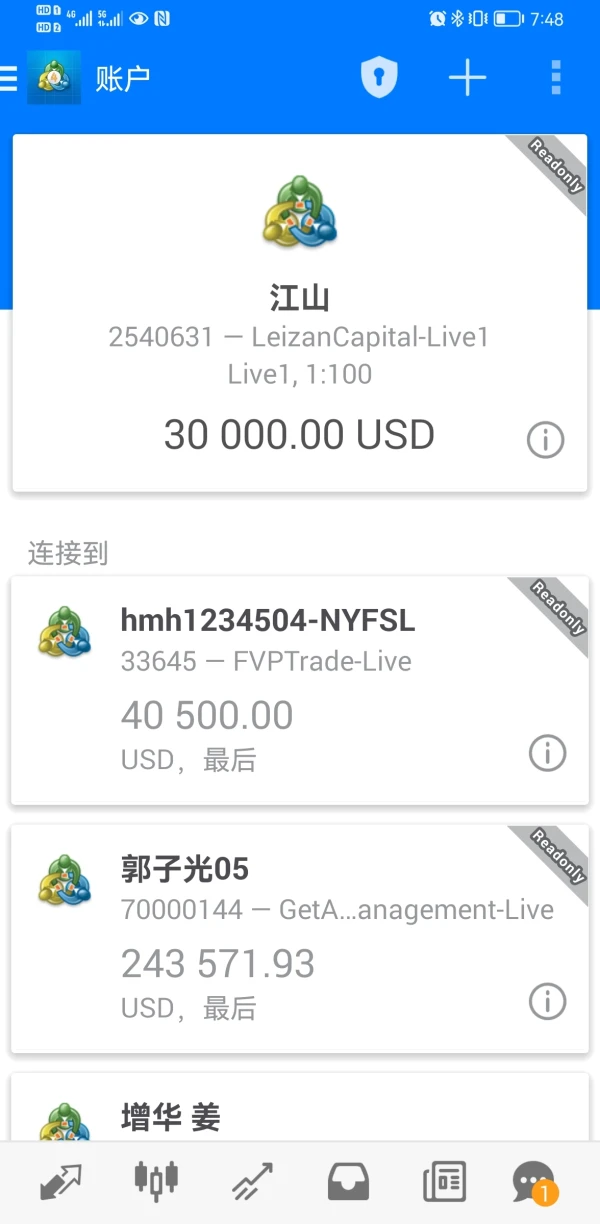Add a new account with plus icon
This screenshot has width=600, height=1224.
[x=467, y=78]
